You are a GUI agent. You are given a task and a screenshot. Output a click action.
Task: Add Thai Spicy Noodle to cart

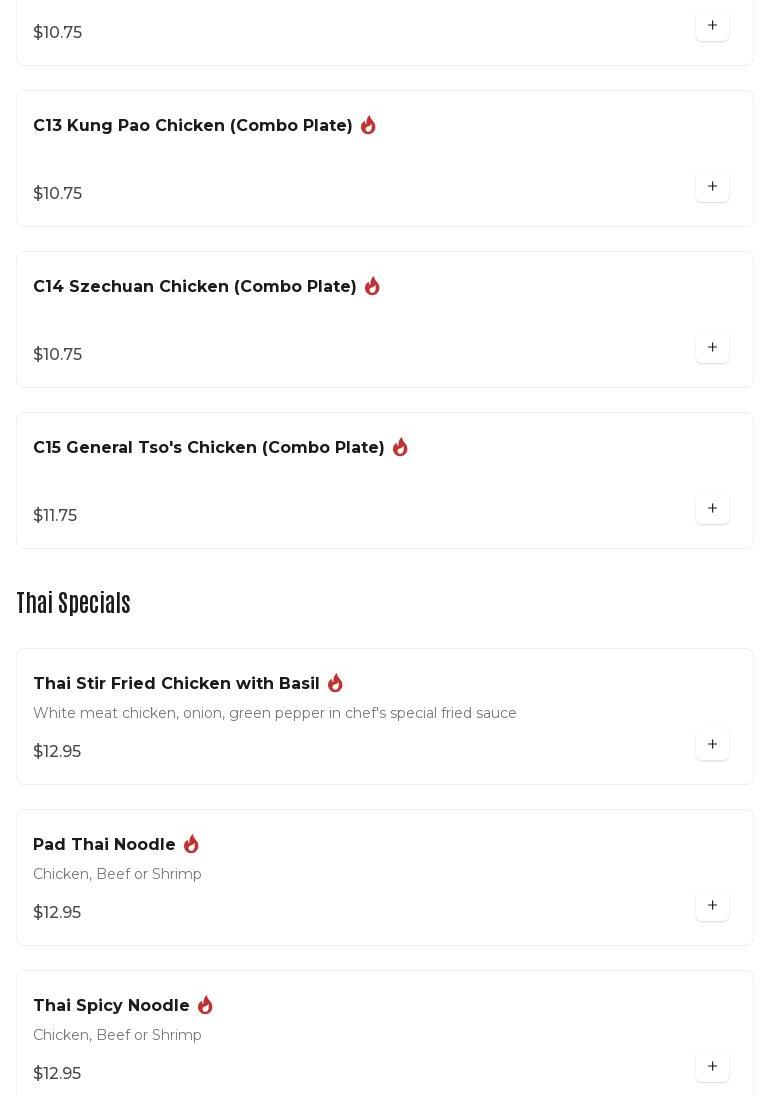[712, 1067]
